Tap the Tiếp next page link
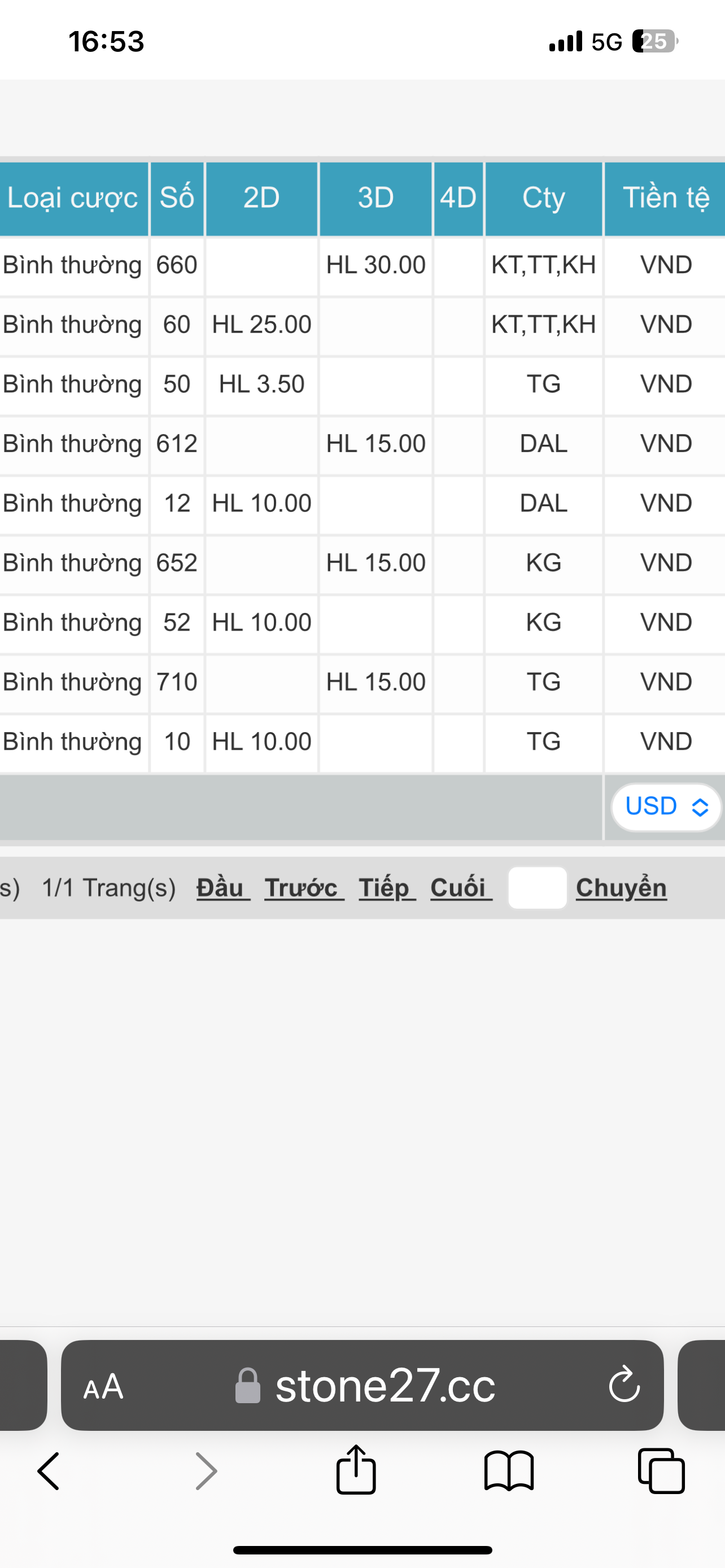 click(x=387, y=887)
